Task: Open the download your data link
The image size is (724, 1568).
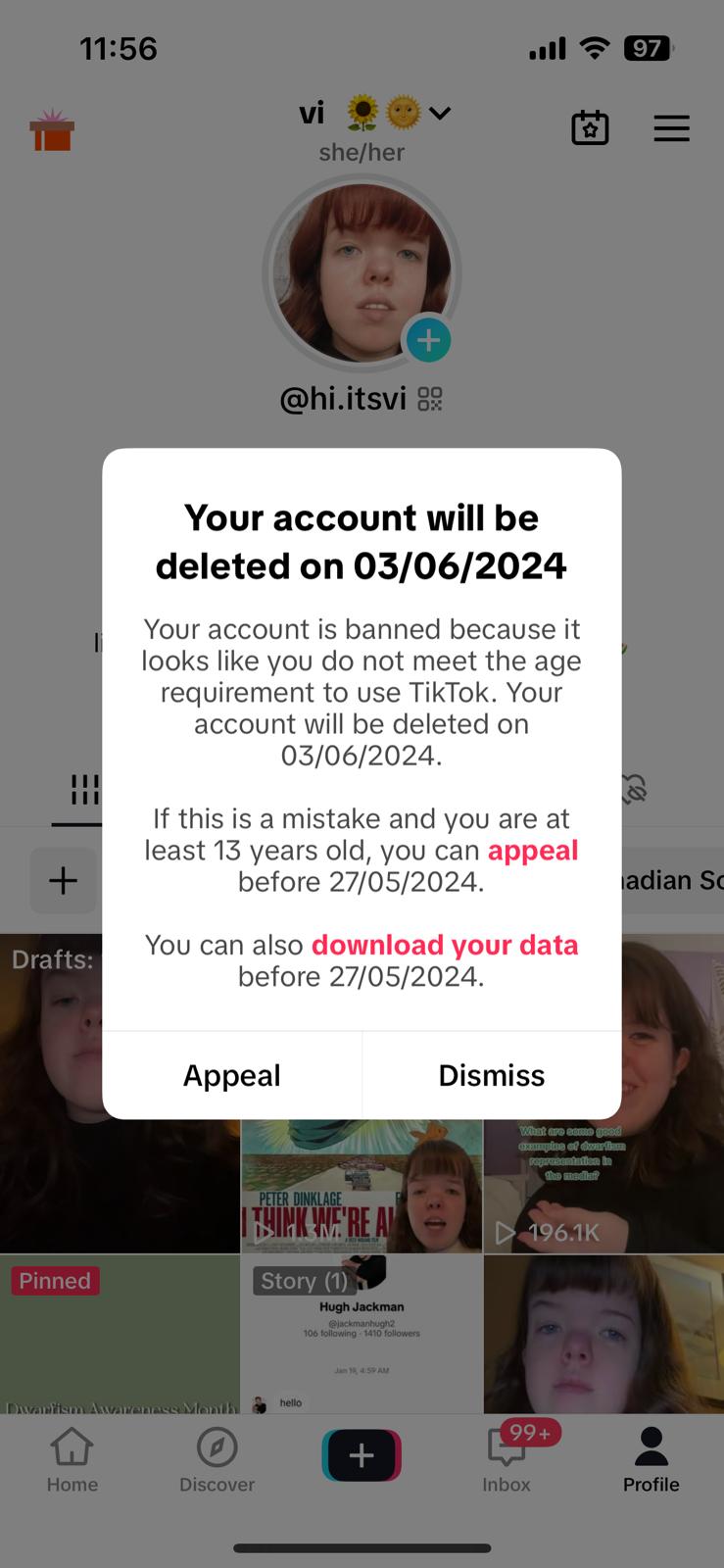Action: (x=445, y=945)
